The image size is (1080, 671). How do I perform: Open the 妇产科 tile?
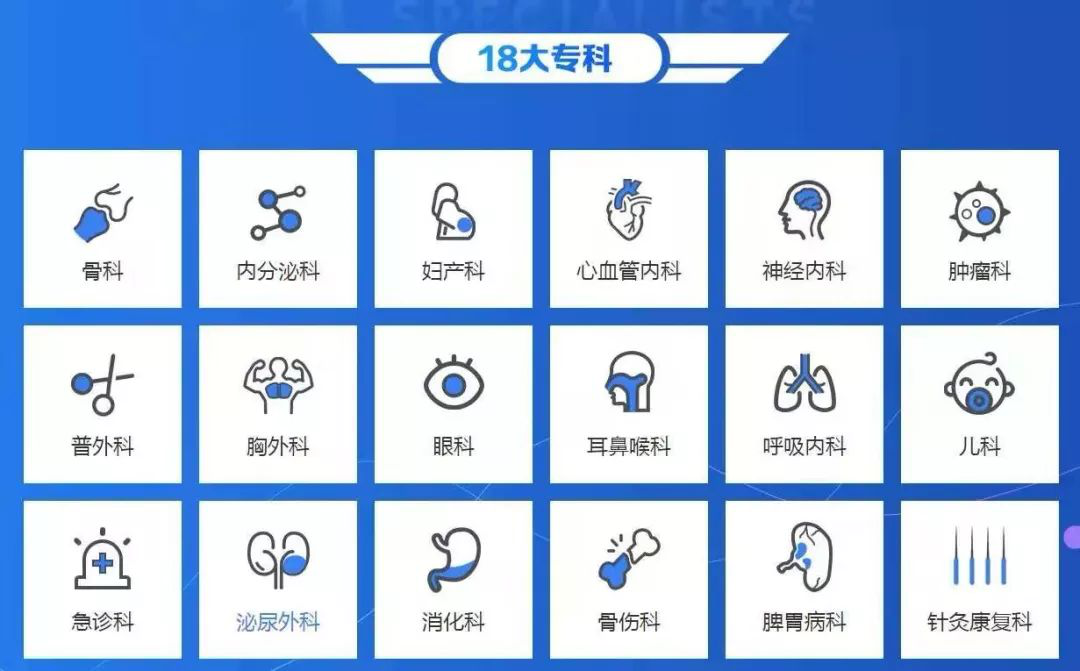tap(453, 229)
